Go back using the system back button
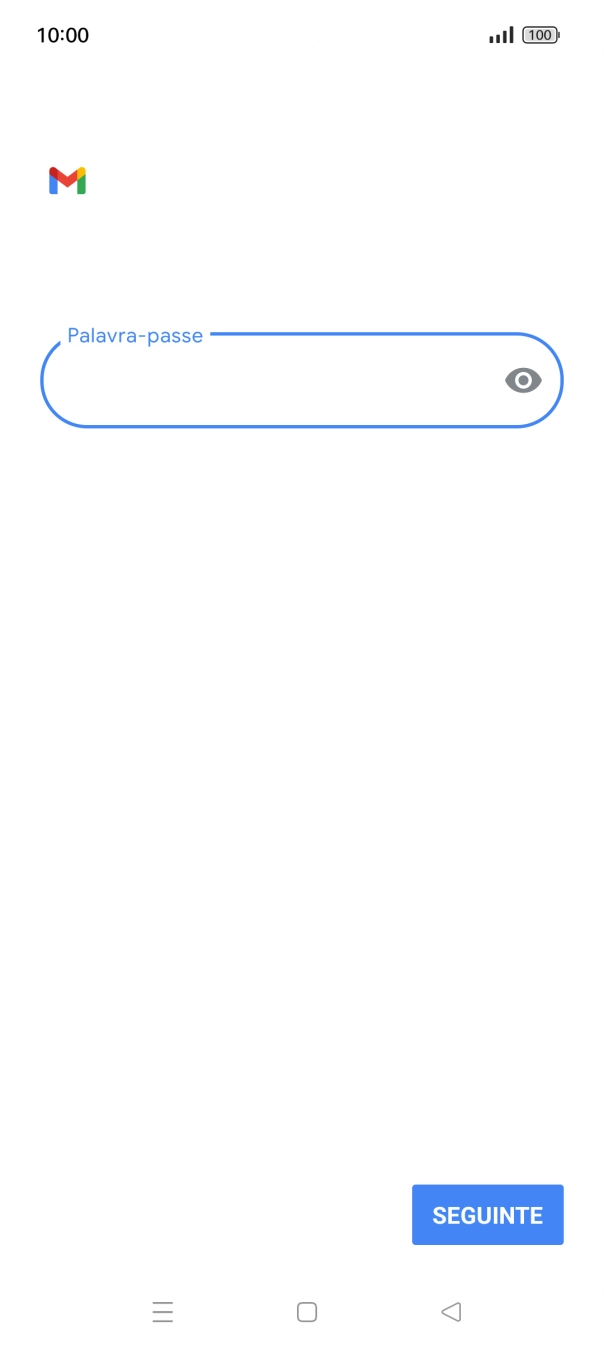Screen dimensions: 604x1349 coord(451,1312)
